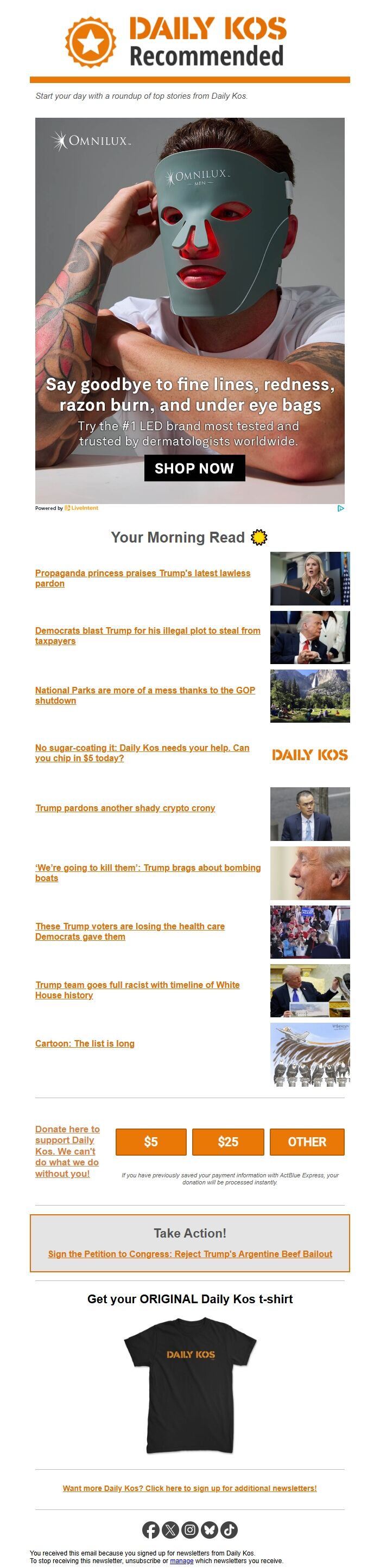Choose the $25 donation button
Screen dimensions: 380x1568
click(228, 1142)
